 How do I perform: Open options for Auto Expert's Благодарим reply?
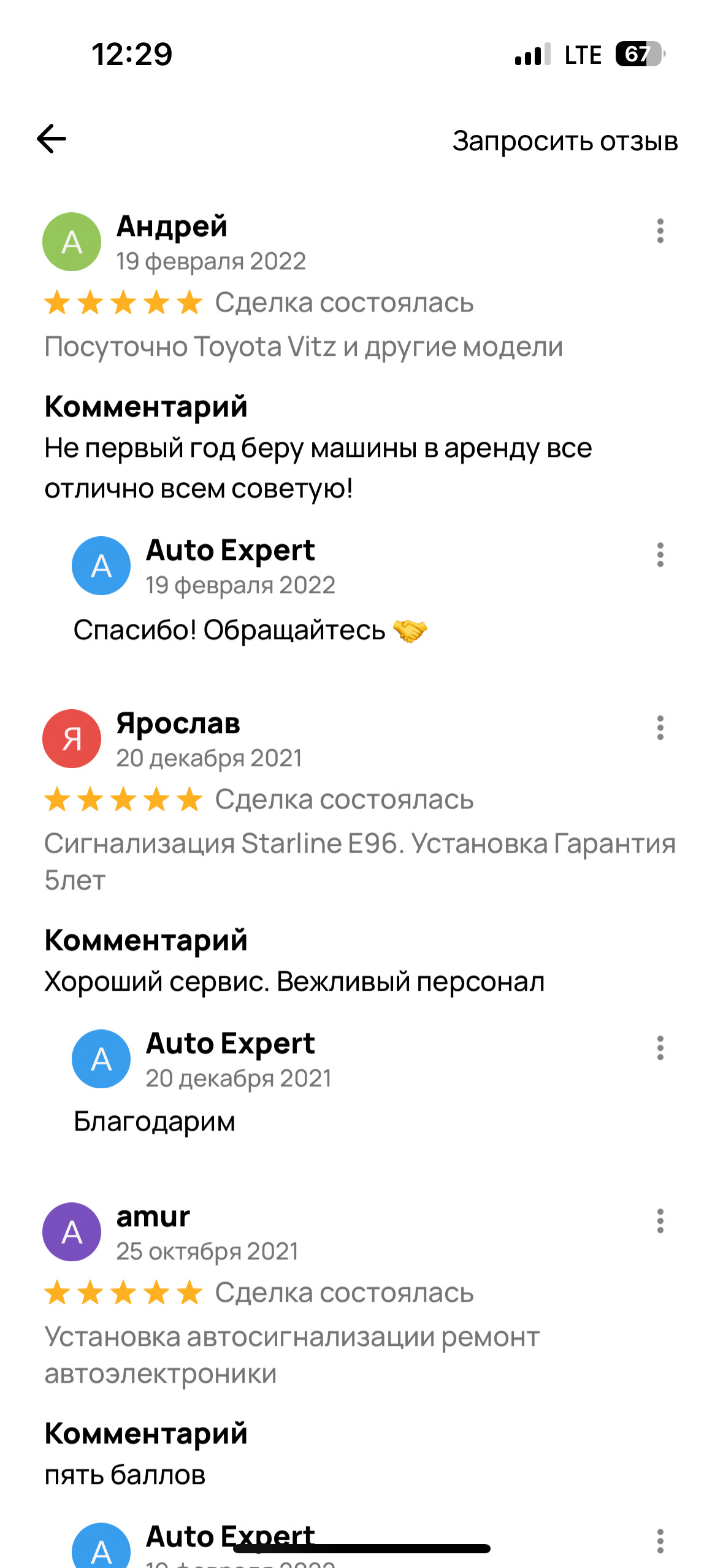pos(660,1048)
